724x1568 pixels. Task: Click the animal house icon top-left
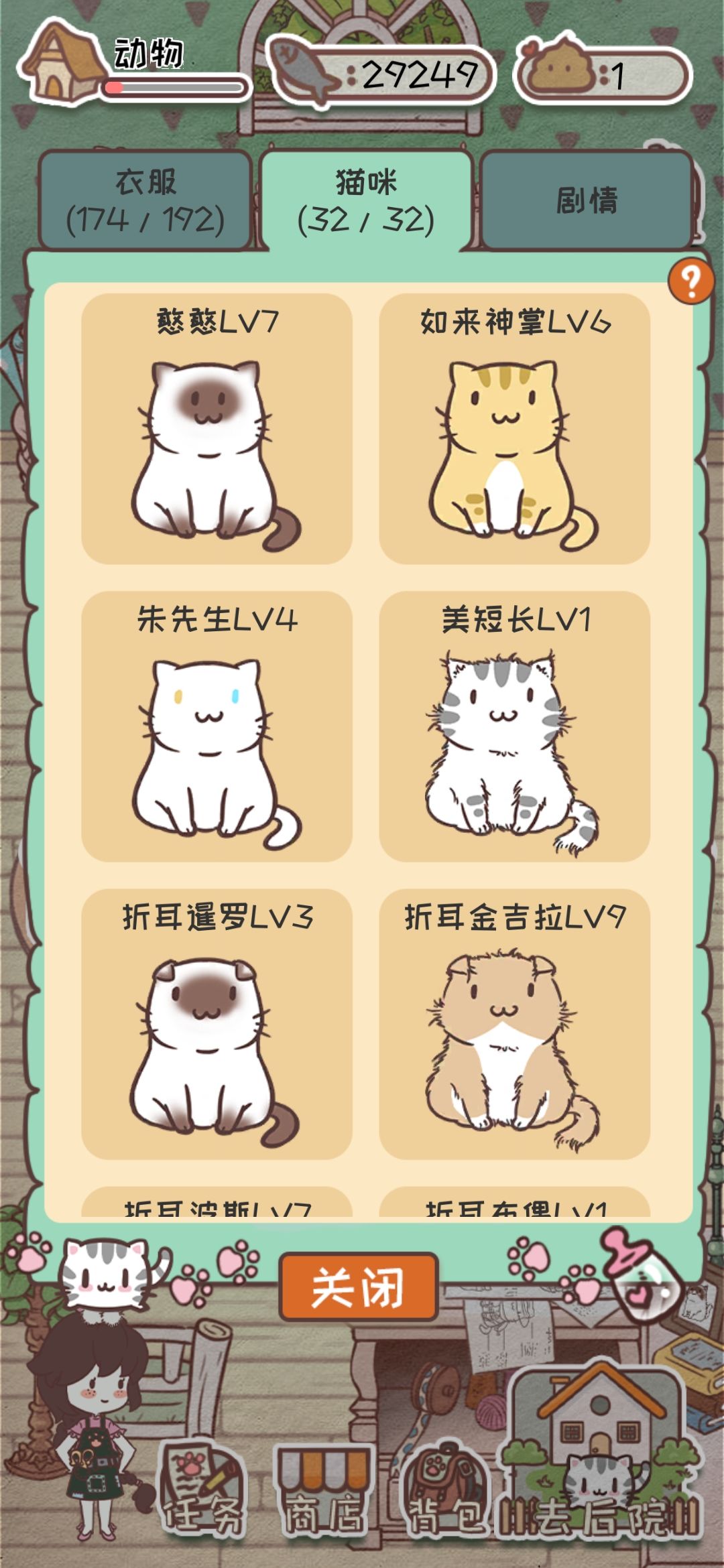coord(57,64)
